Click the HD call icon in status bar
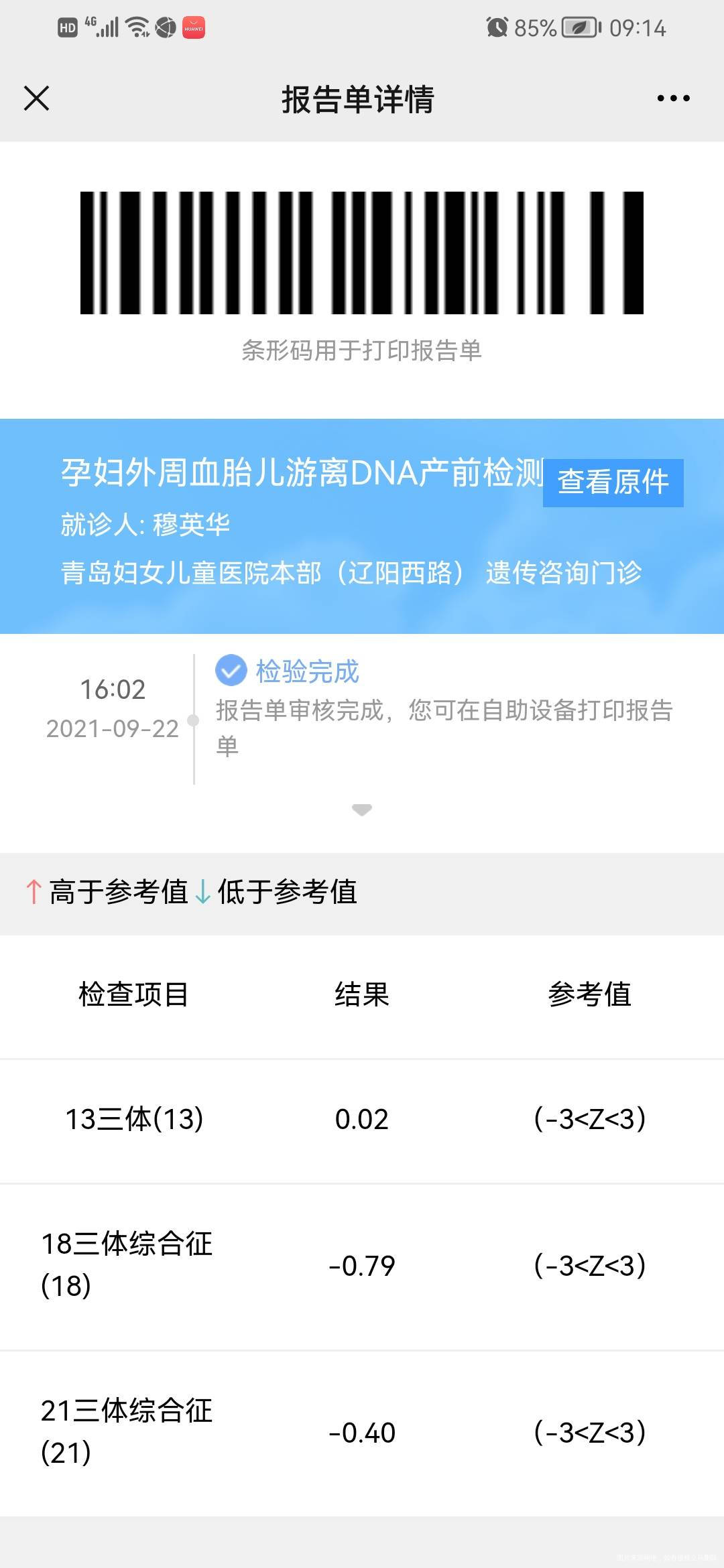This screenshot has width=724, height=1568. click(68, 28)
